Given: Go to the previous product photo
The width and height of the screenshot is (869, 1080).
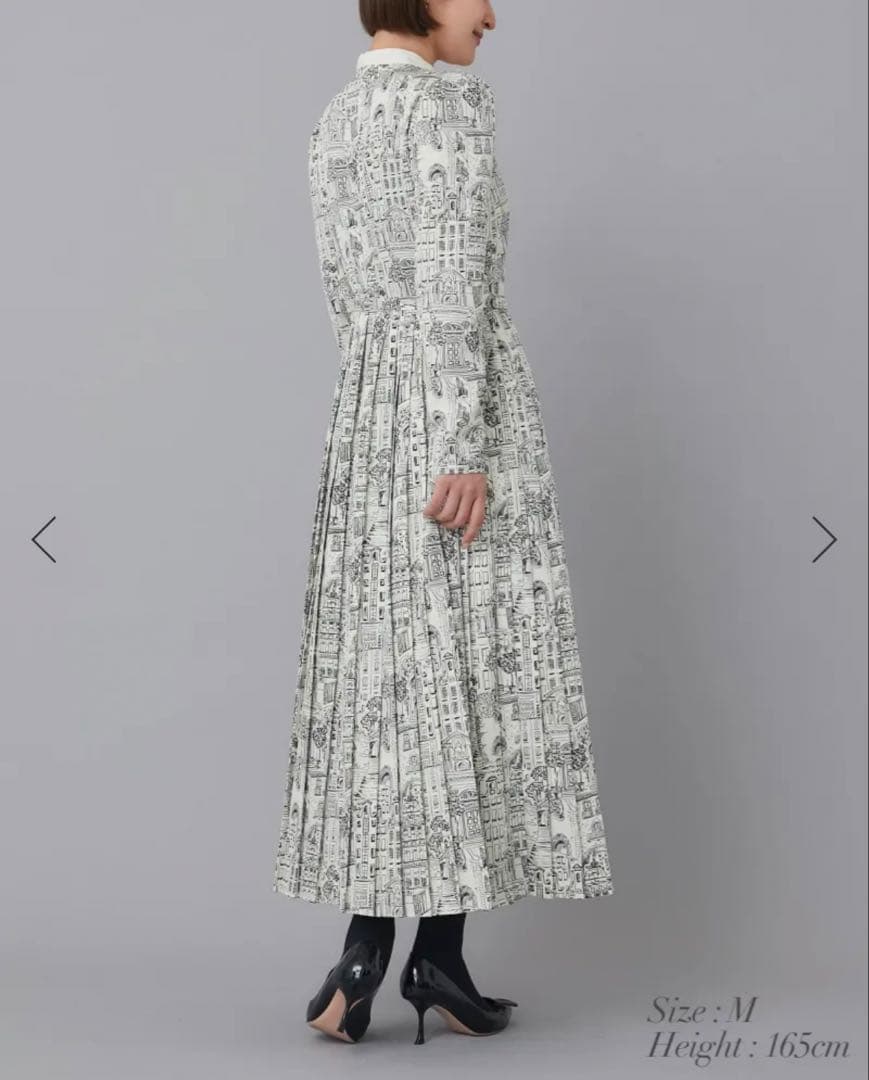Looking at the screenshot, I should (44, 539).
